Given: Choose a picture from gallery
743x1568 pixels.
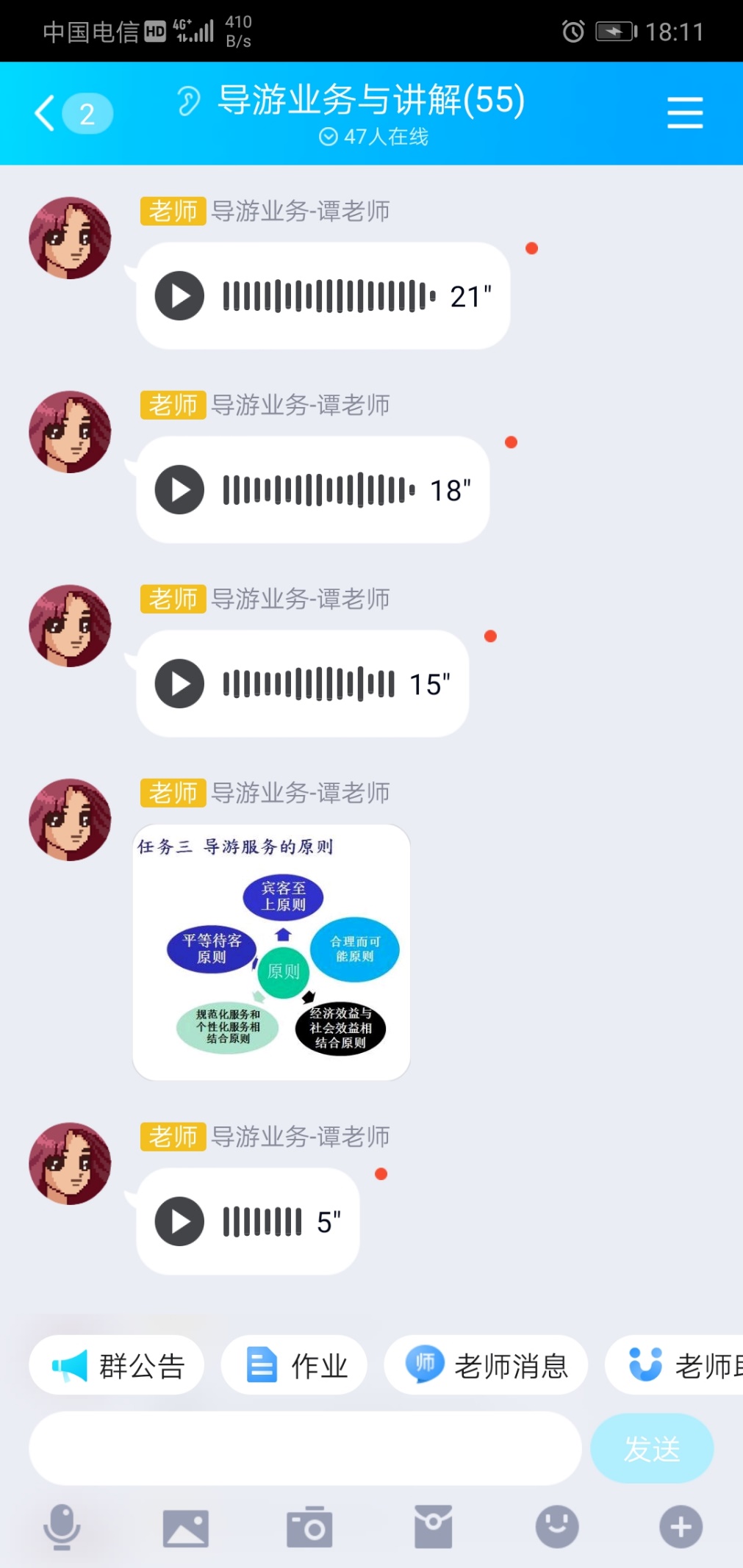Looking at the screenshot, I should [185, 1527].
